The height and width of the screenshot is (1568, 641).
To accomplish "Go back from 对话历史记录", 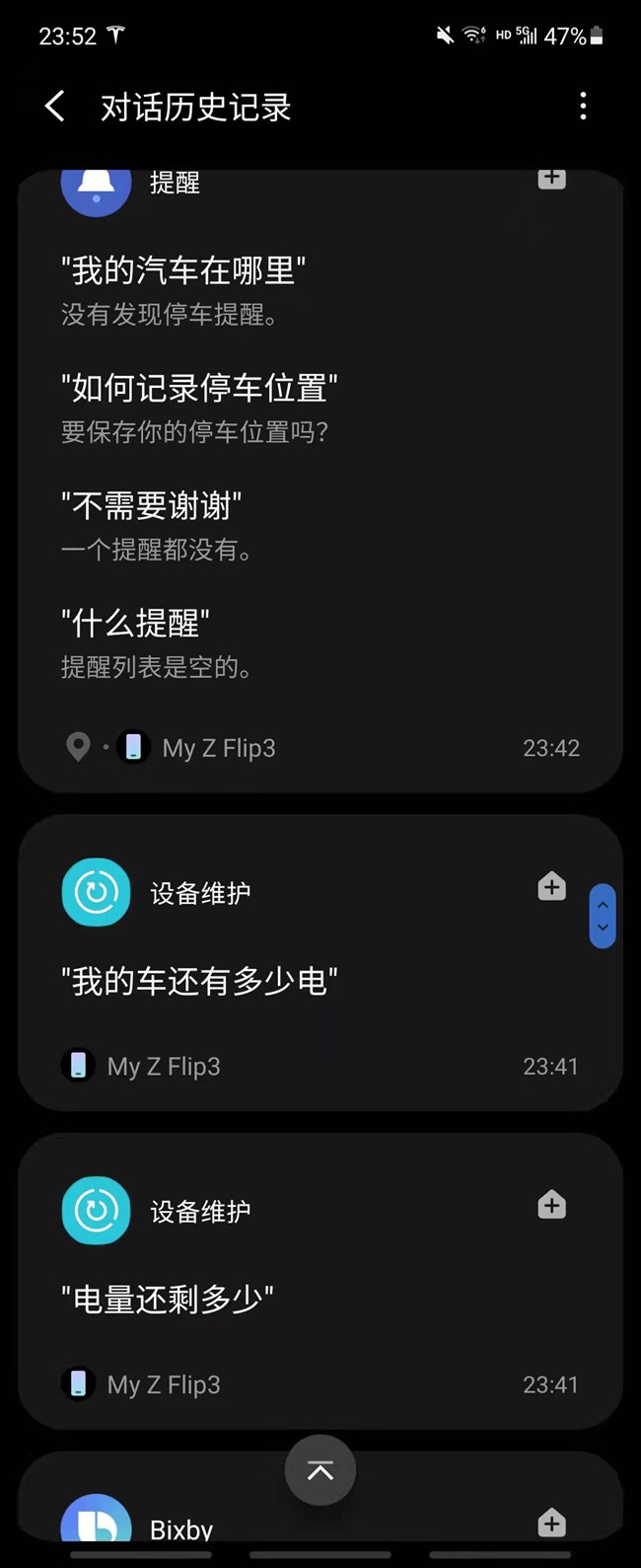I will point(55,107).
